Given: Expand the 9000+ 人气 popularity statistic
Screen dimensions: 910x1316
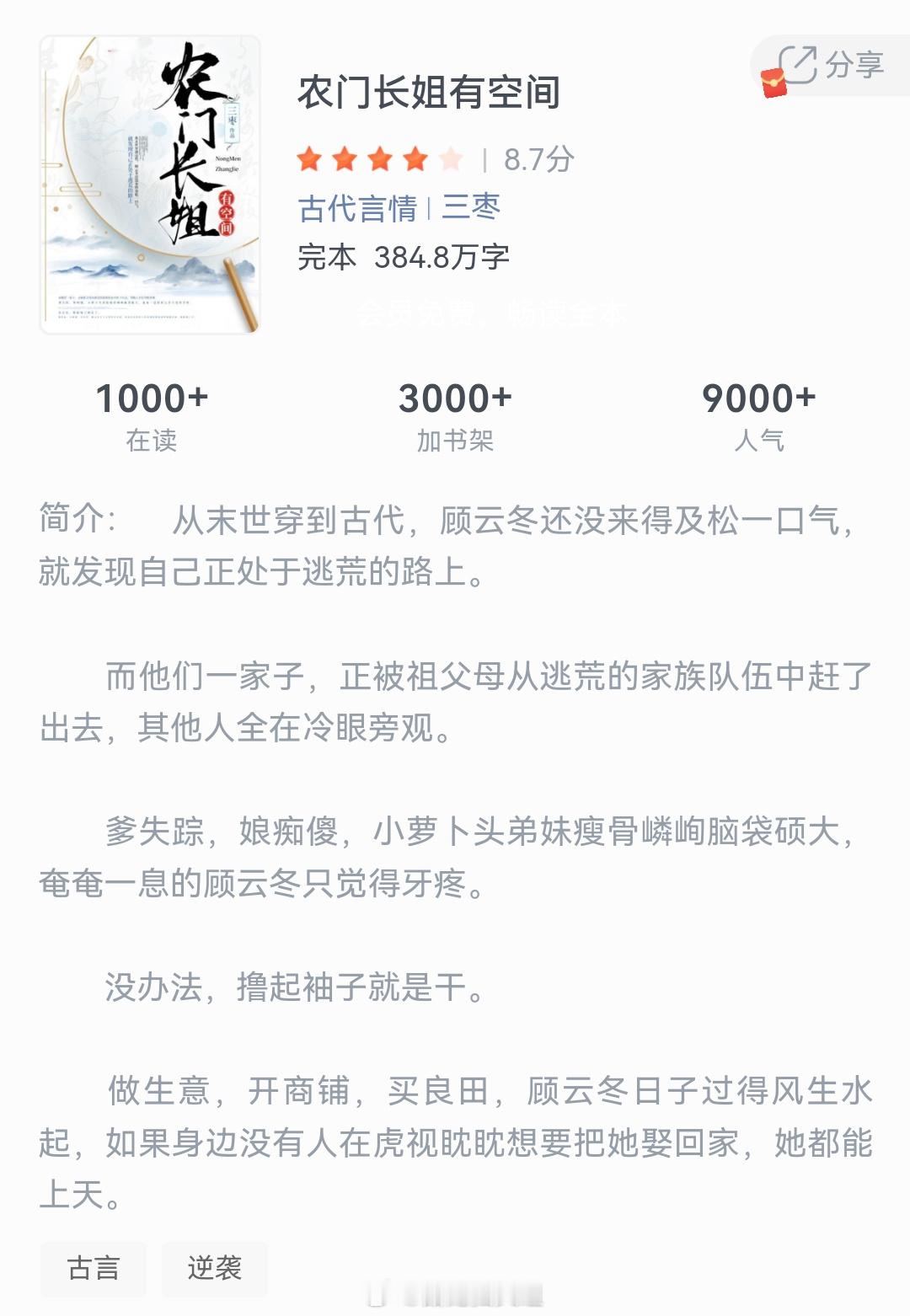Looking at the screenshot, I should [x=759, y=419].
